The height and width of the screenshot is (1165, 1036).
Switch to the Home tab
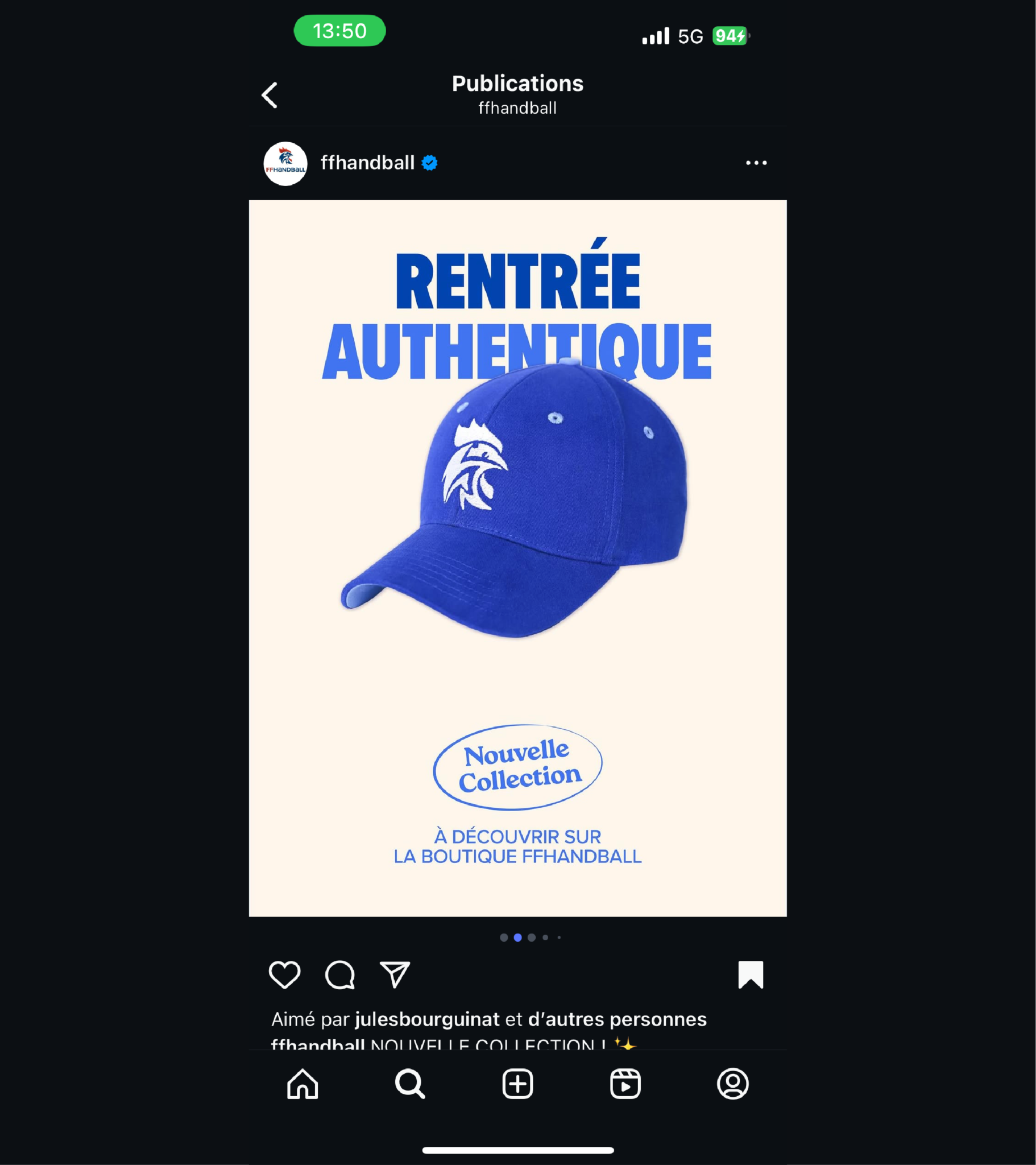pyautogui.click(x=302, y=1084)
